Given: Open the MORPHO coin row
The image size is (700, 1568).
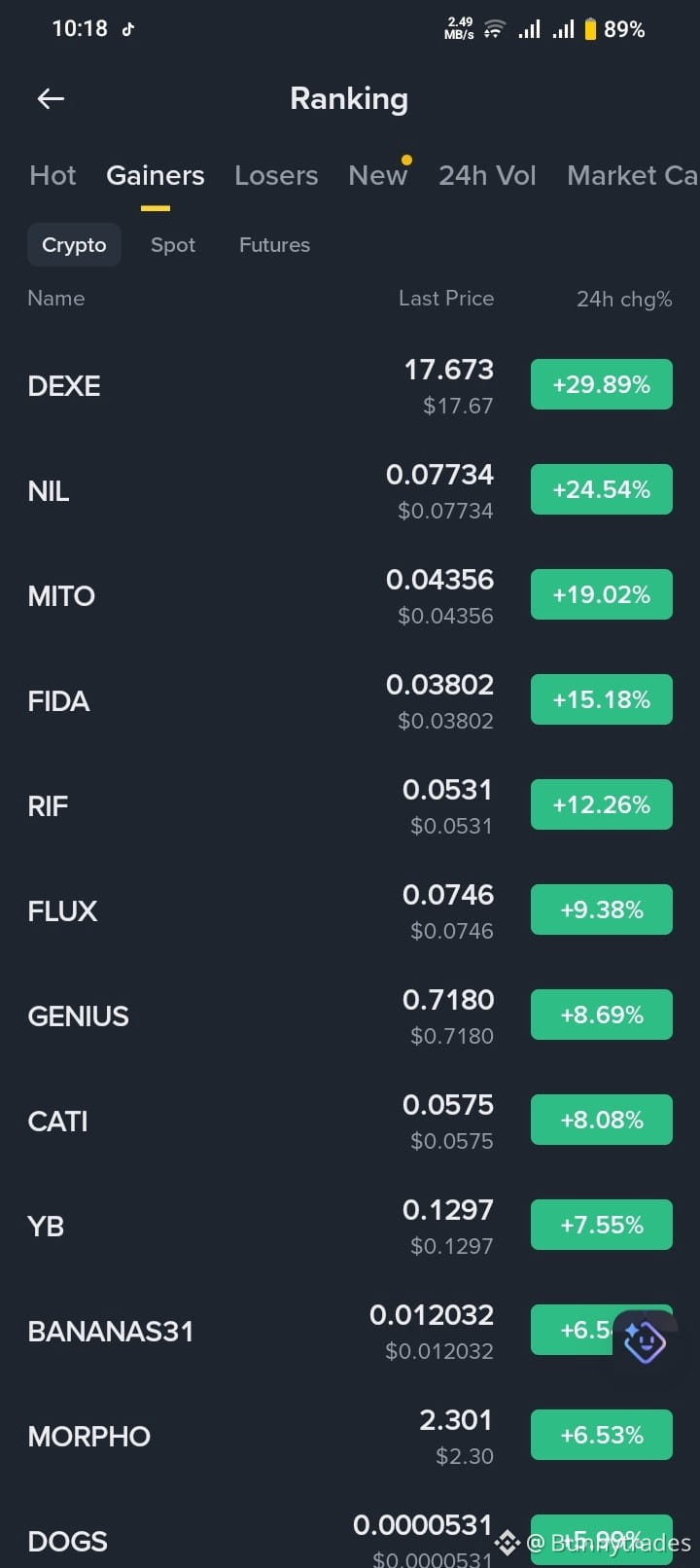Looking at the screenshot, I should [350, 1436].
